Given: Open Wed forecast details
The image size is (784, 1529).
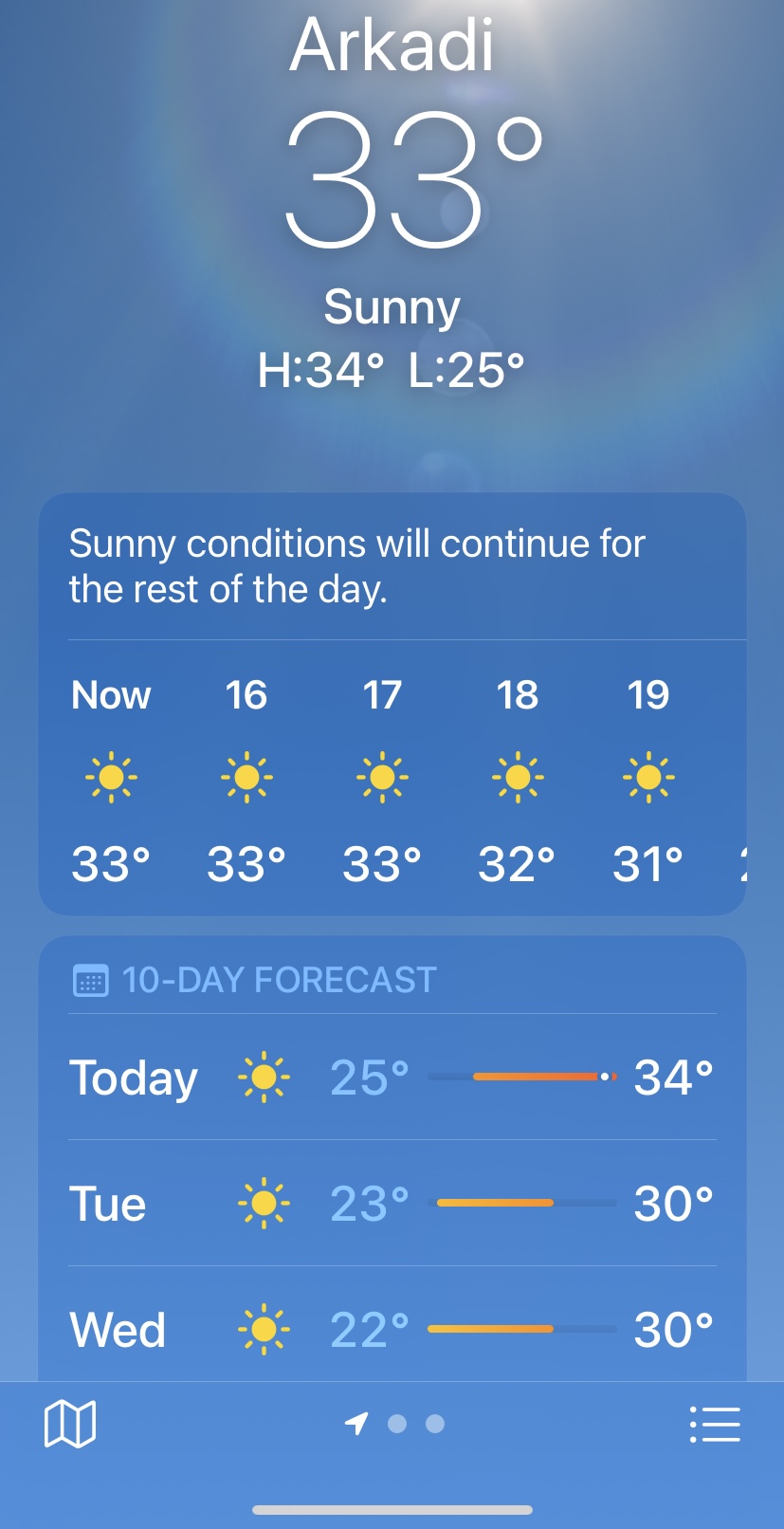Looking at the screenshot, I should [x=392, y=1328].
